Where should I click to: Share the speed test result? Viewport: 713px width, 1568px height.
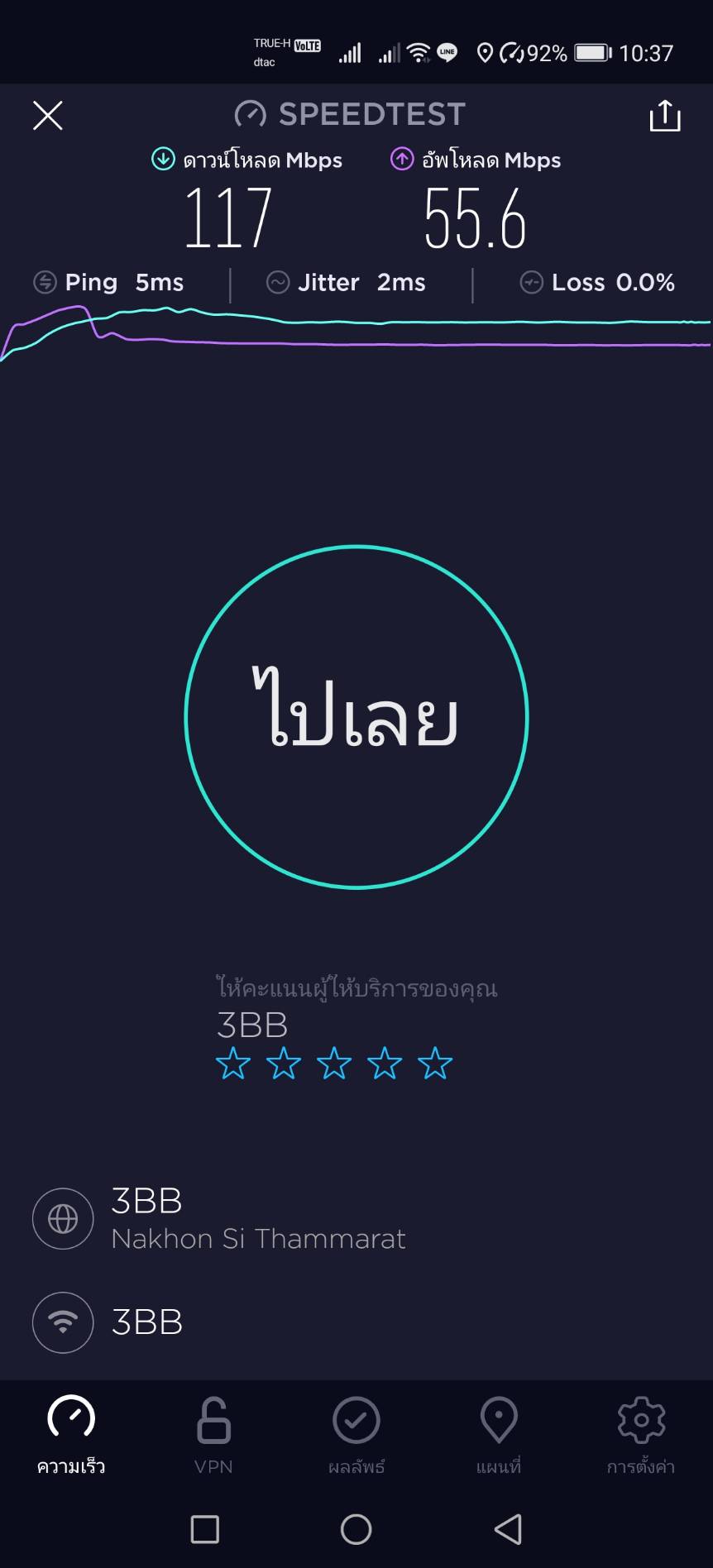(664, 116)
